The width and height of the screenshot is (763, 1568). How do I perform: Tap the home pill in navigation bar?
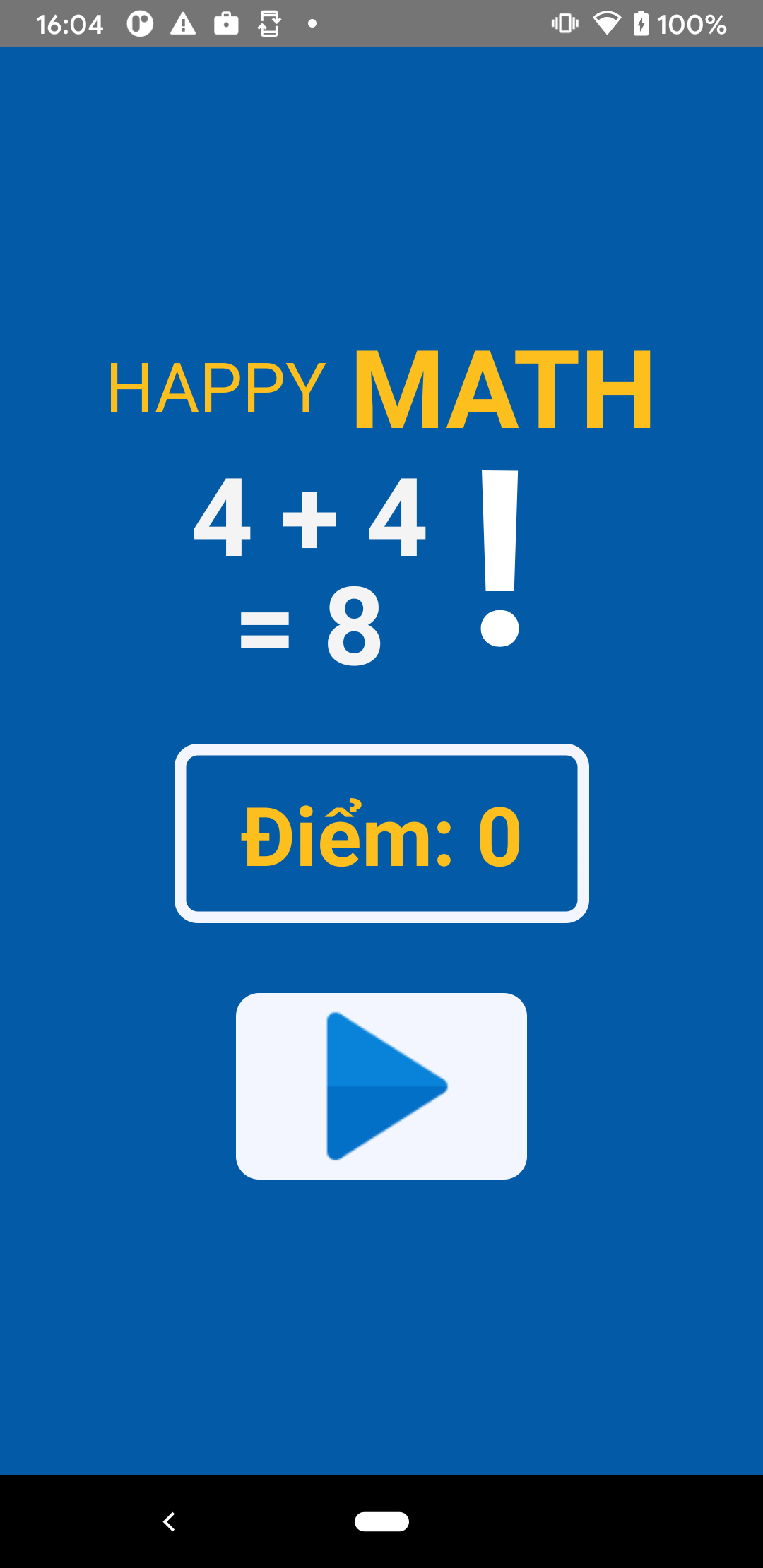click(381, 1521)
